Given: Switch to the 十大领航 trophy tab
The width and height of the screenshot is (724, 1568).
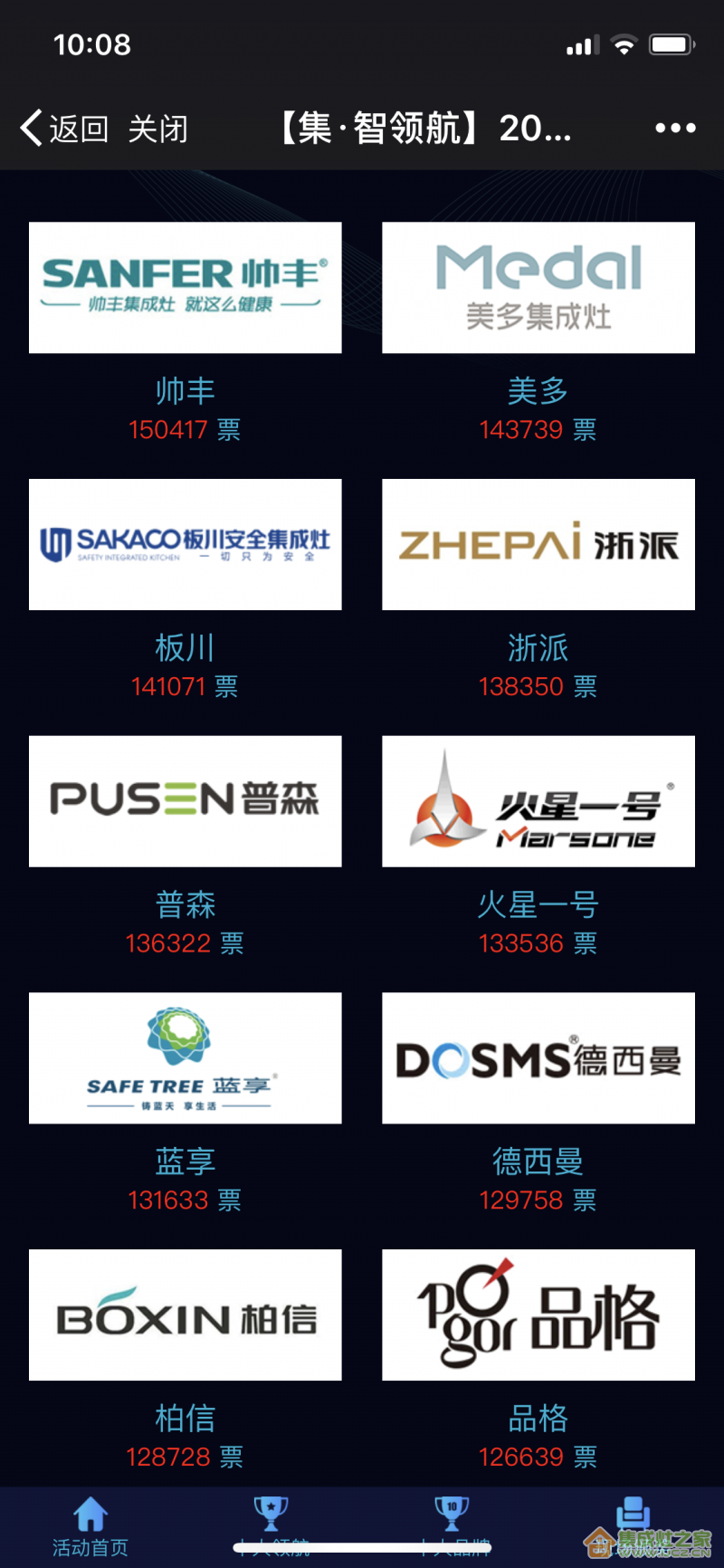Looking at the screenshot, I should coord(271,1526).
